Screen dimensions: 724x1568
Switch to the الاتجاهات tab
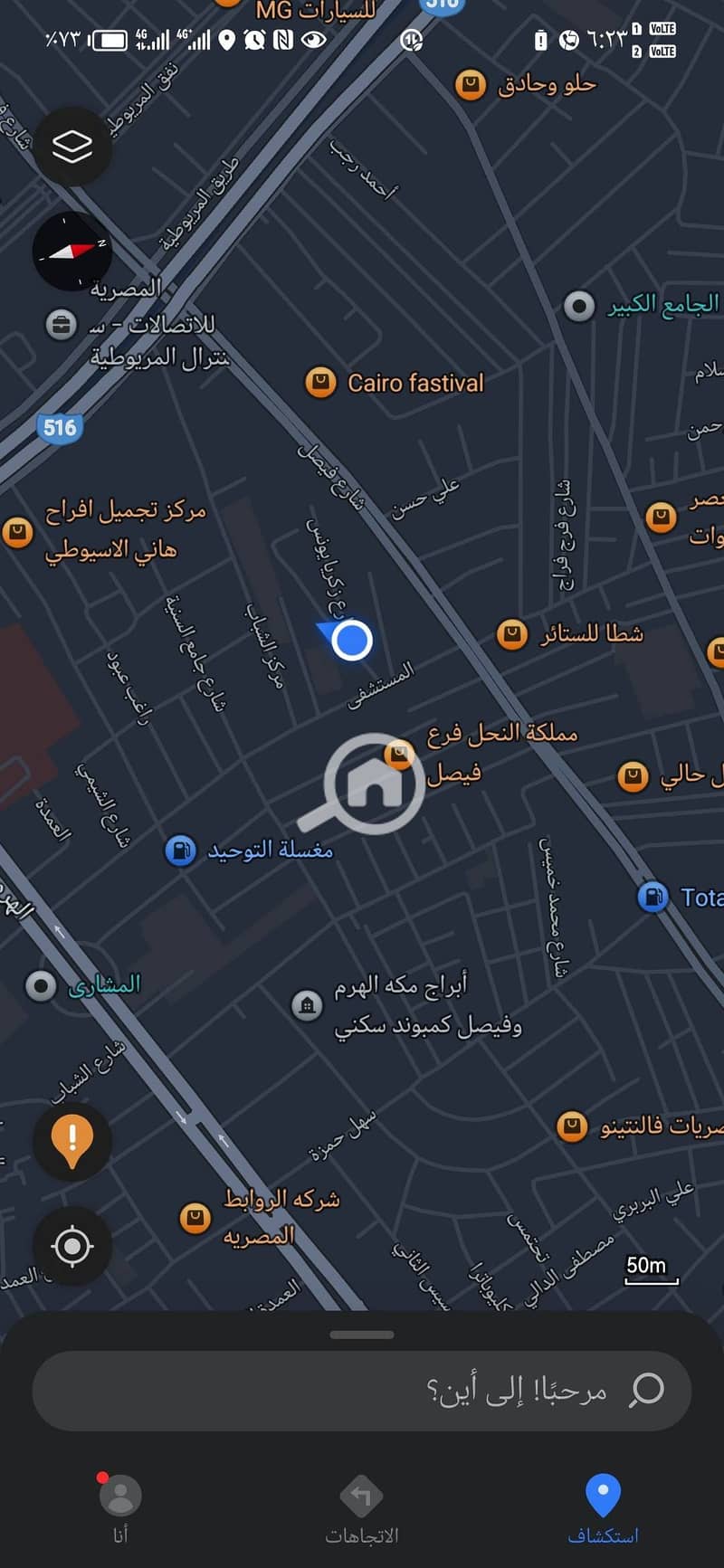[x=361, y=1507]
